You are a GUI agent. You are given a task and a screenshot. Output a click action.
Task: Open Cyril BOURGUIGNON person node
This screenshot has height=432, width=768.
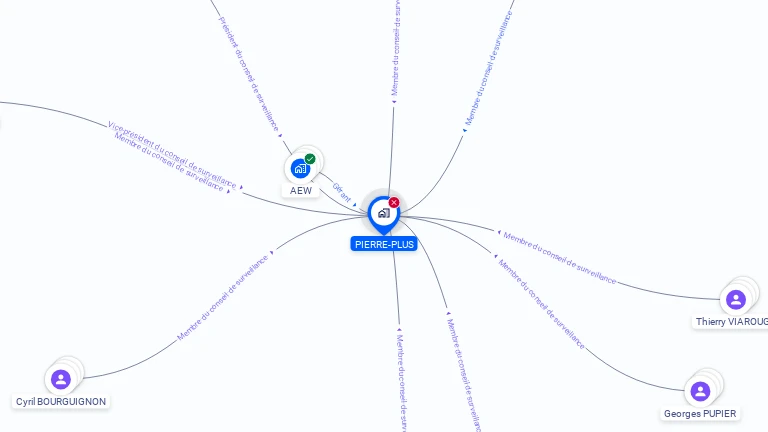pyautogui.click(x=60, y=379)
